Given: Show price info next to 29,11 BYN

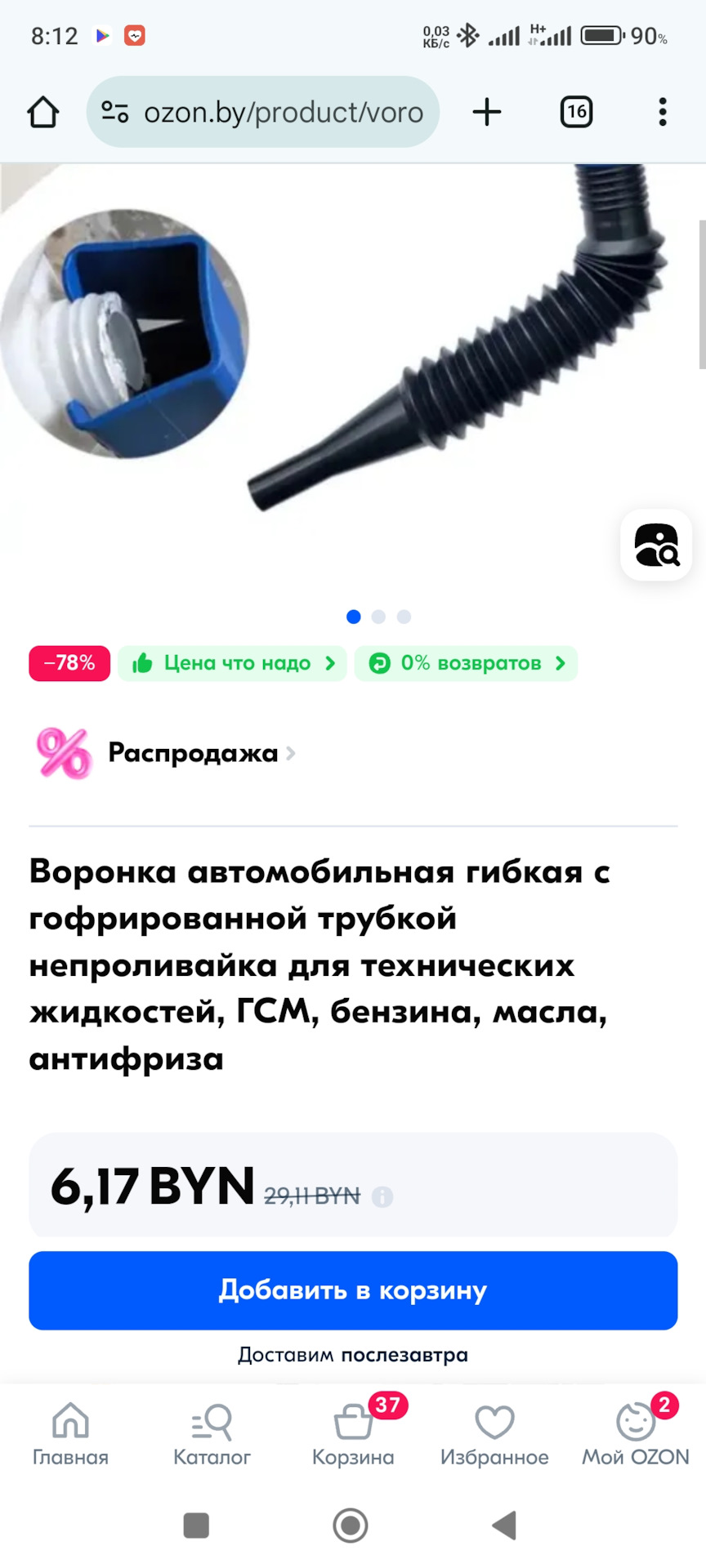Looking at the screenshot, I should (x=382, y=1196).
